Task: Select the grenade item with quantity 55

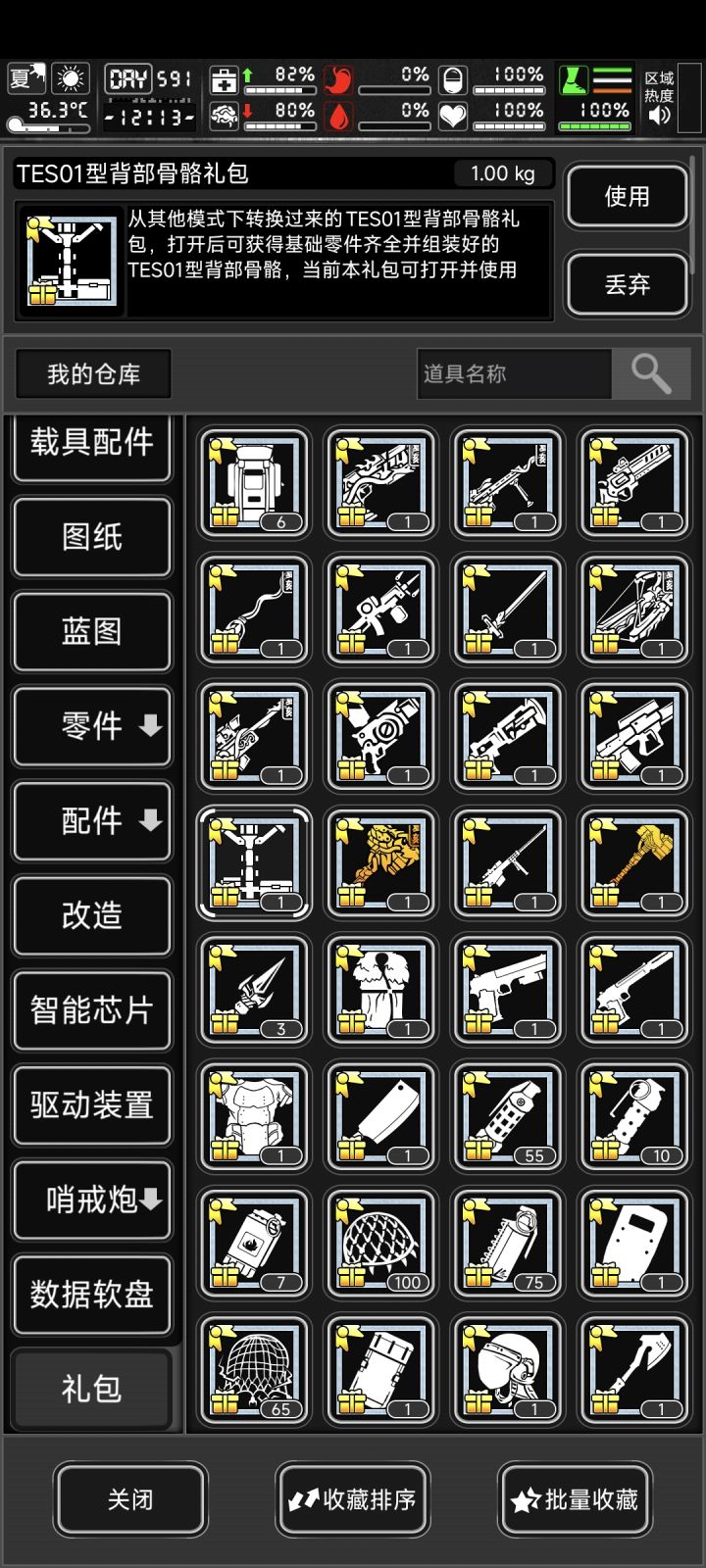Action: [x=507, y=1117]
